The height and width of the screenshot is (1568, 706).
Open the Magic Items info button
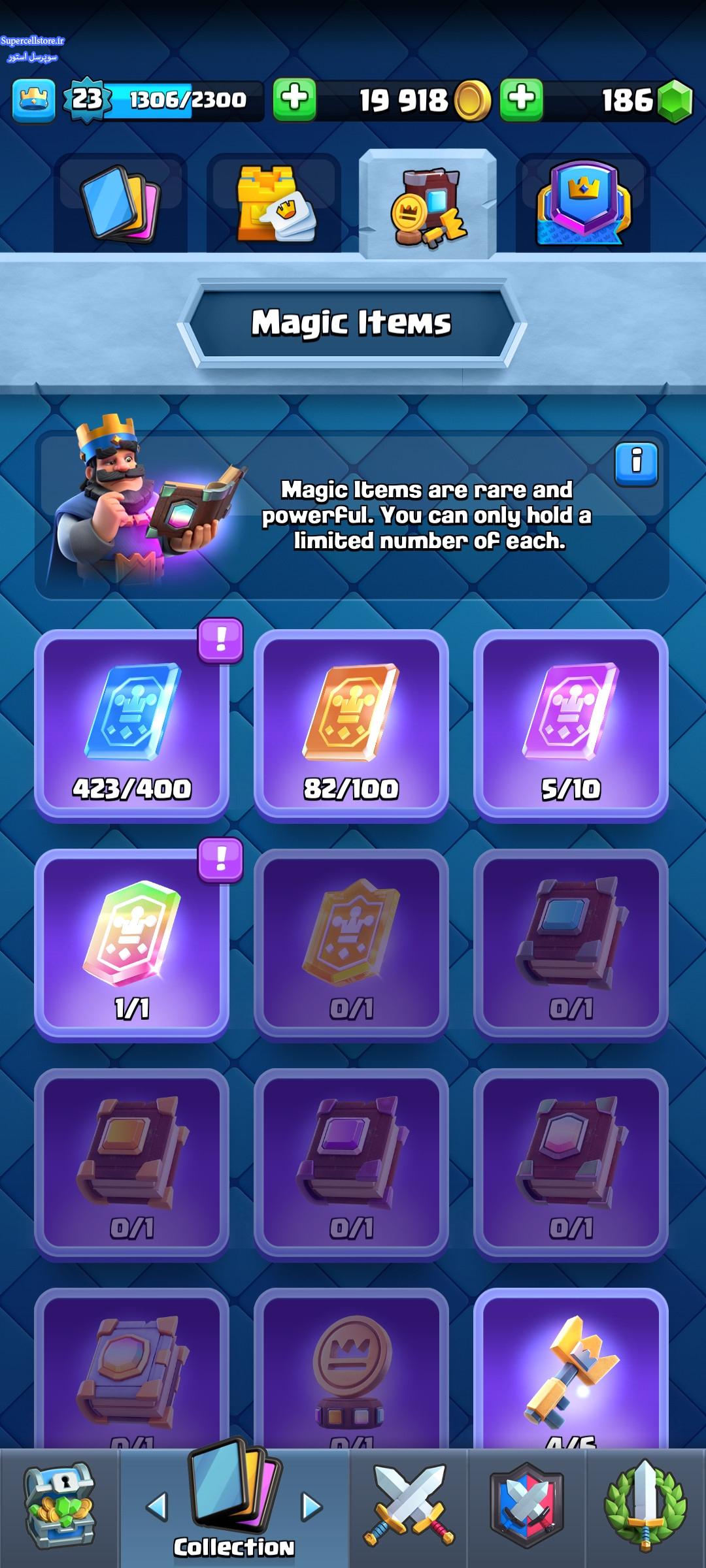tap(636, 464)
